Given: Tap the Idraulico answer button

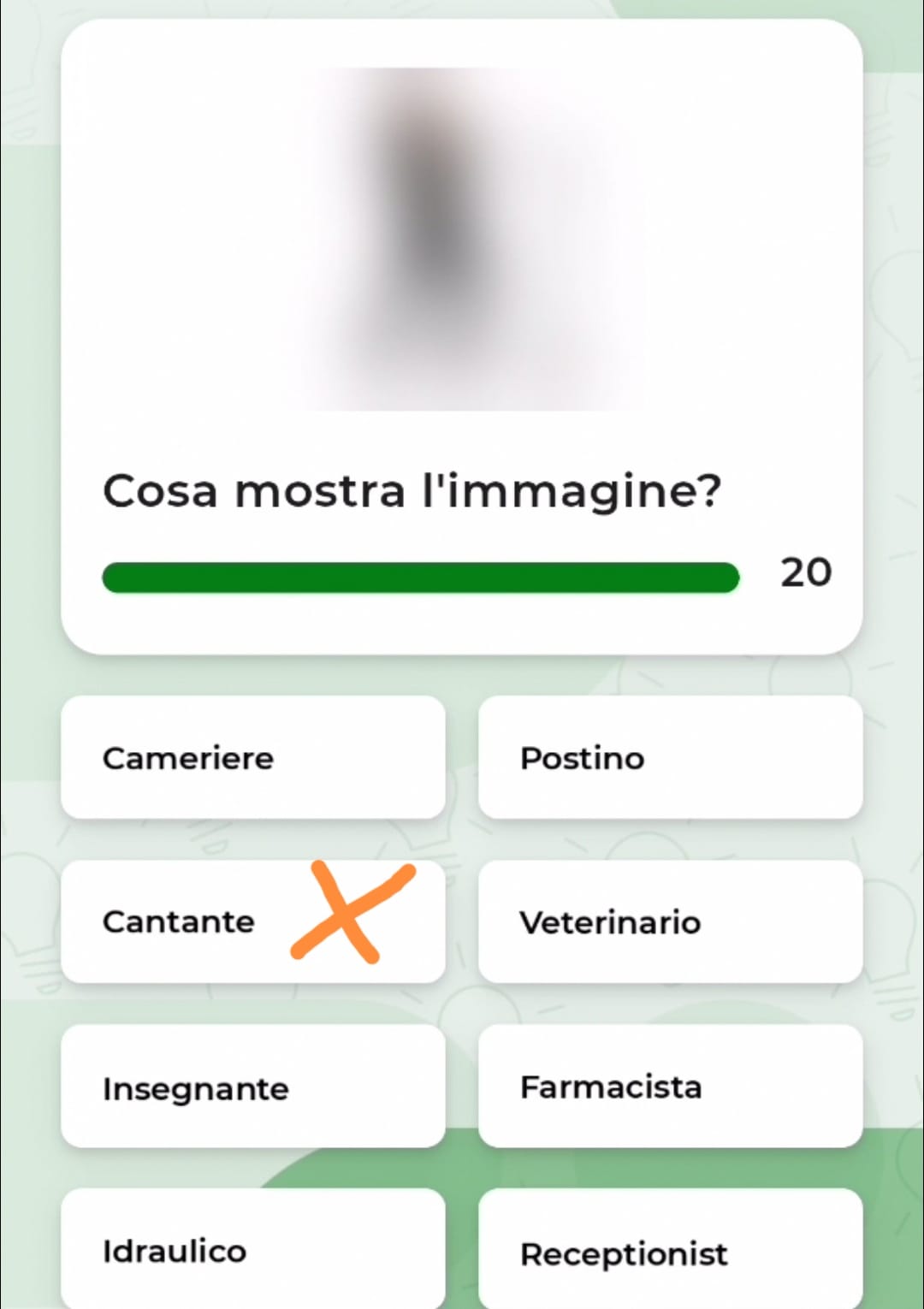Looking at the screenshot, I should click(x=252, y=1249).
